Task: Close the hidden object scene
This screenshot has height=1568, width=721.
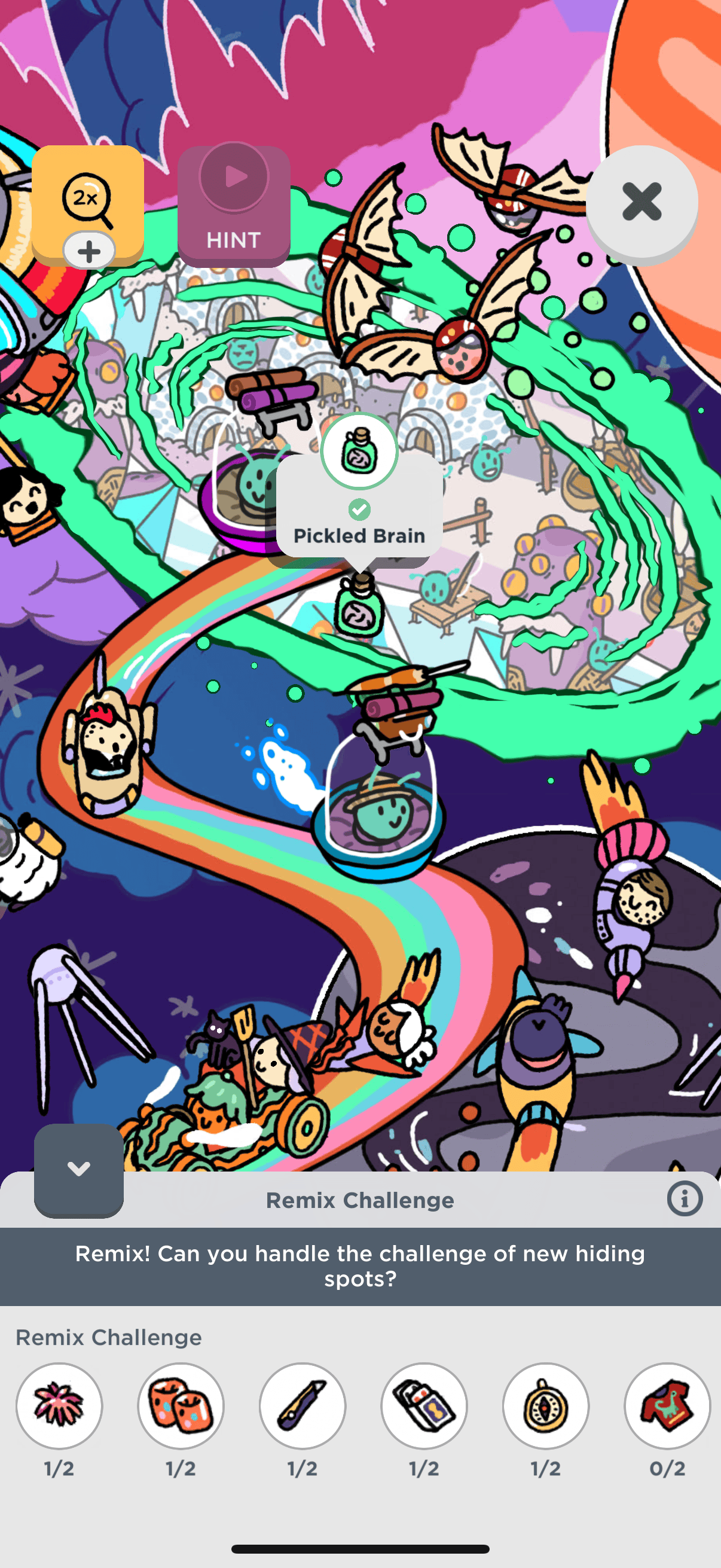Action: [641, 202]
